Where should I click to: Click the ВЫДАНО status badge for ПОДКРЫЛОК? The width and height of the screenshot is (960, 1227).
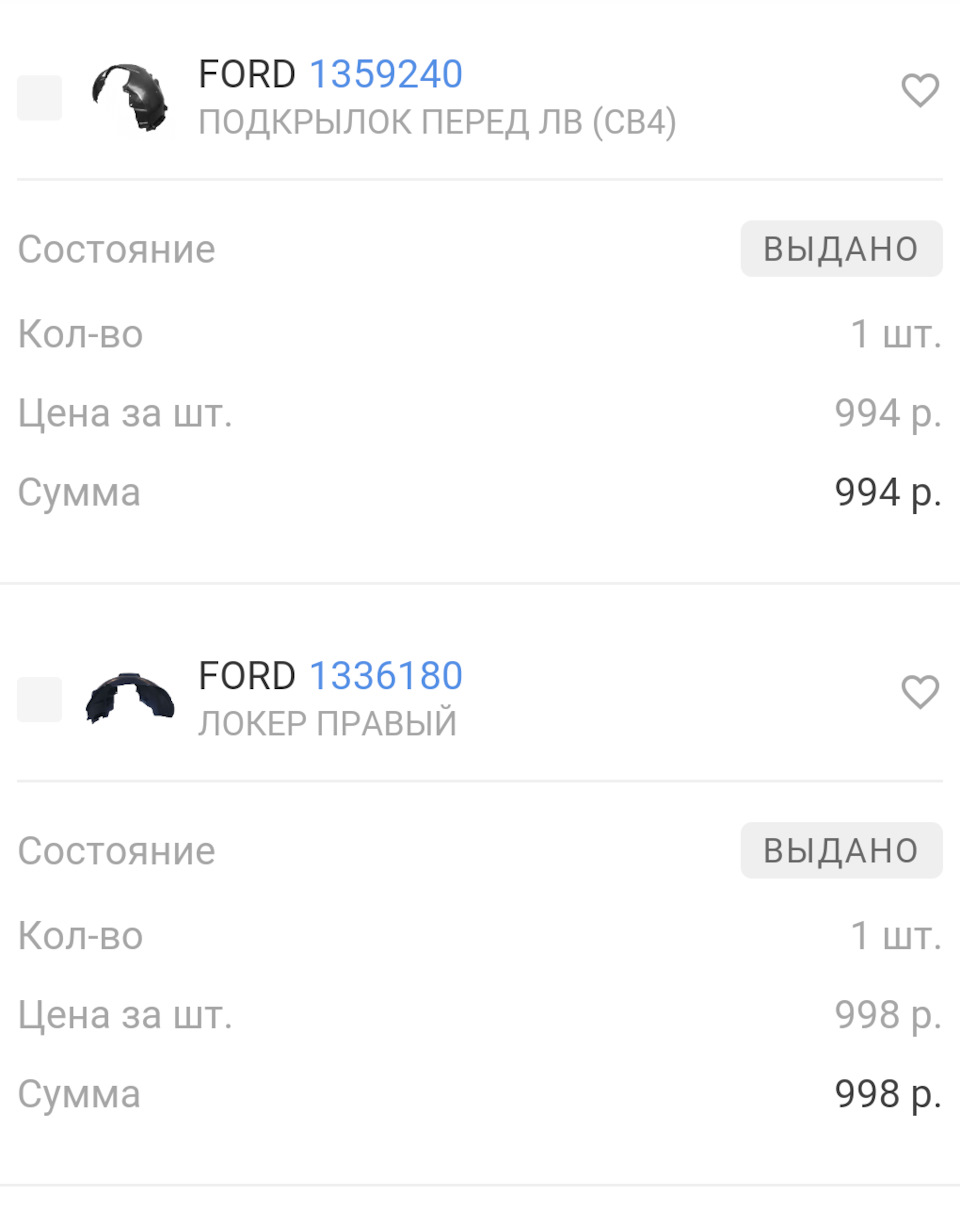point(841,248)
